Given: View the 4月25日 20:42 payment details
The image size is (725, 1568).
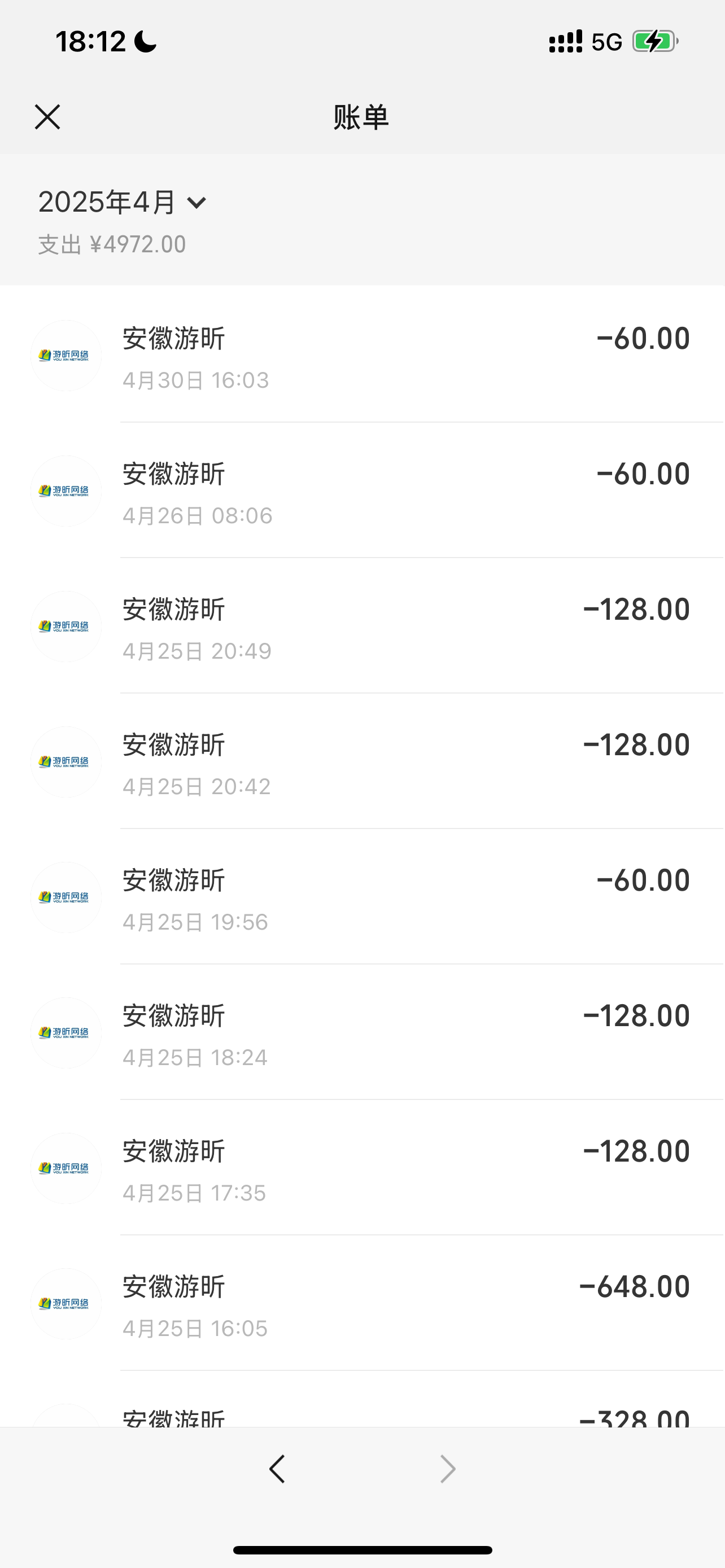Looking at the screenshot, I should [362, 761].
